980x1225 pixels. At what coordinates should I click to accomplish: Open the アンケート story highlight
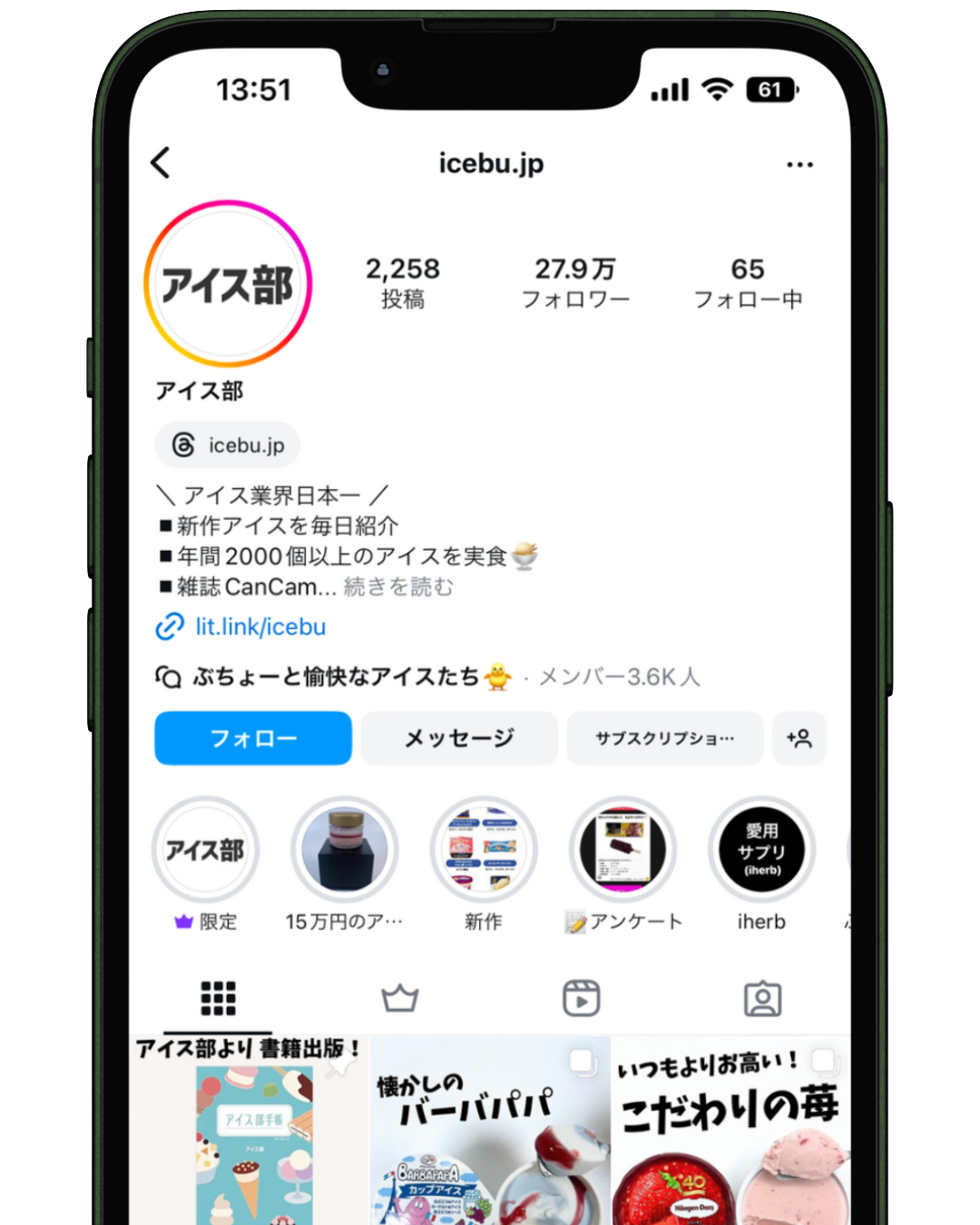tap(622, 850)
